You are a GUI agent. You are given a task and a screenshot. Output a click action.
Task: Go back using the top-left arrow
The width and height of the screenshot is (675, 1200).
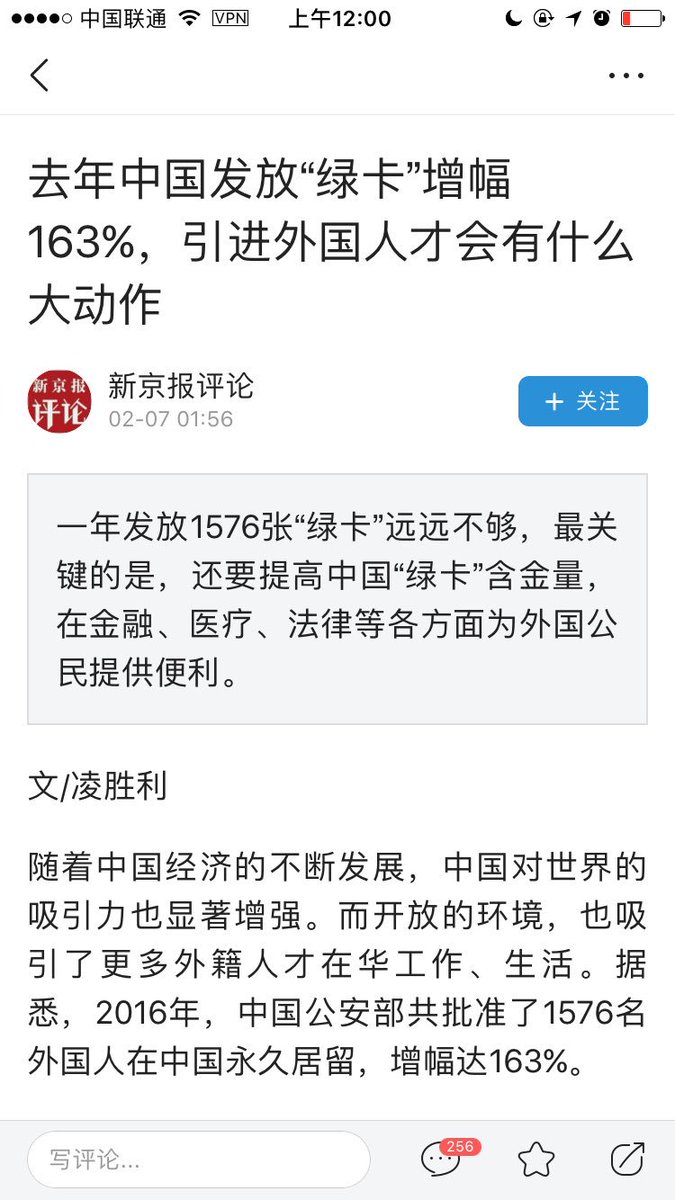pos(40,75)
